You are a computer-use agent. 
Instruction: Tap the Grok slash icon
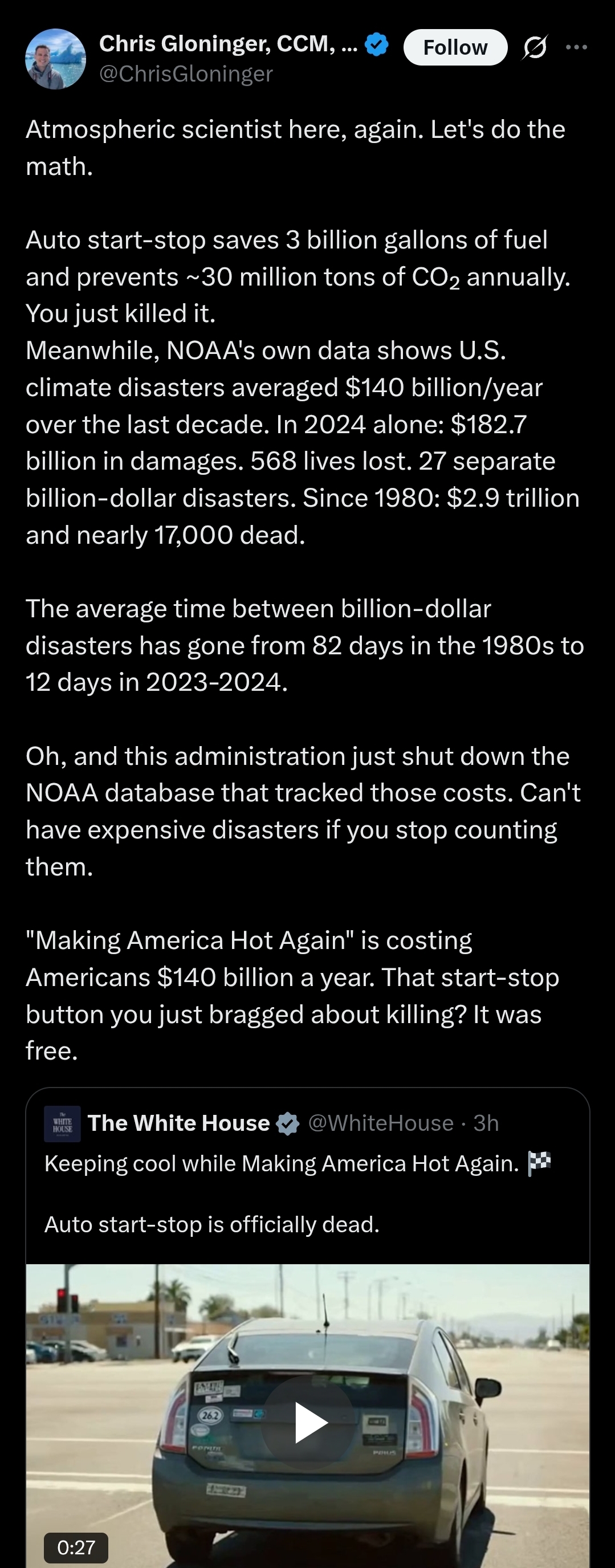(535, 47)
